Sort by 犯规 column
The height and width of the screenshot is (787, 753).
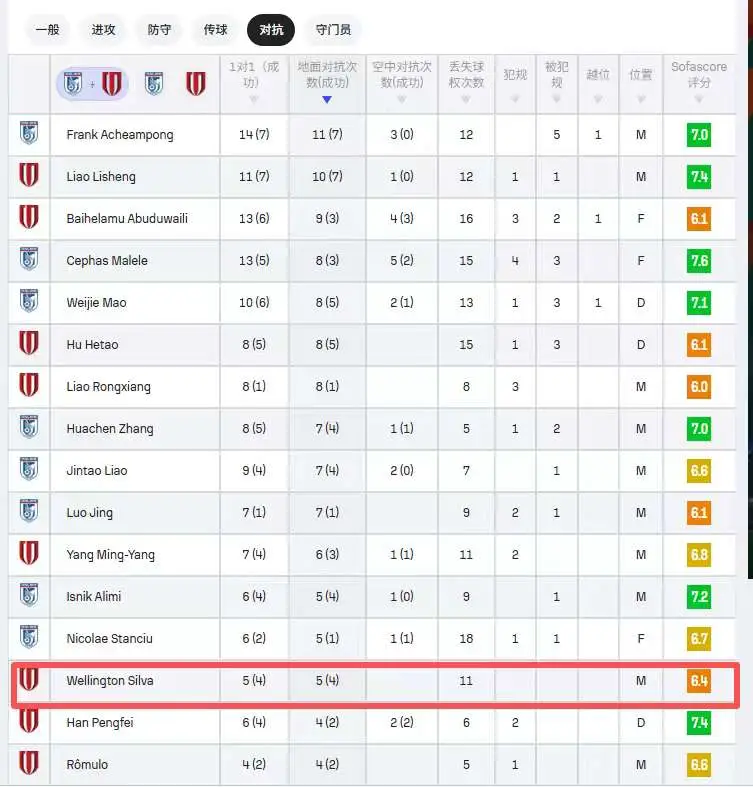coord(515,84)
